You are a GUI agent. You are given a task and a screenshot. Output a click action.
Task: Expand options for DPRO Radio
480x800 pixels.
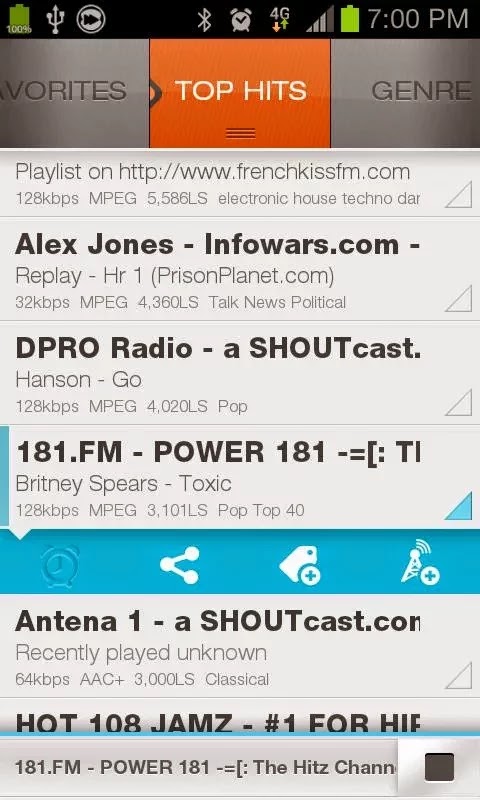coord(458,403)
